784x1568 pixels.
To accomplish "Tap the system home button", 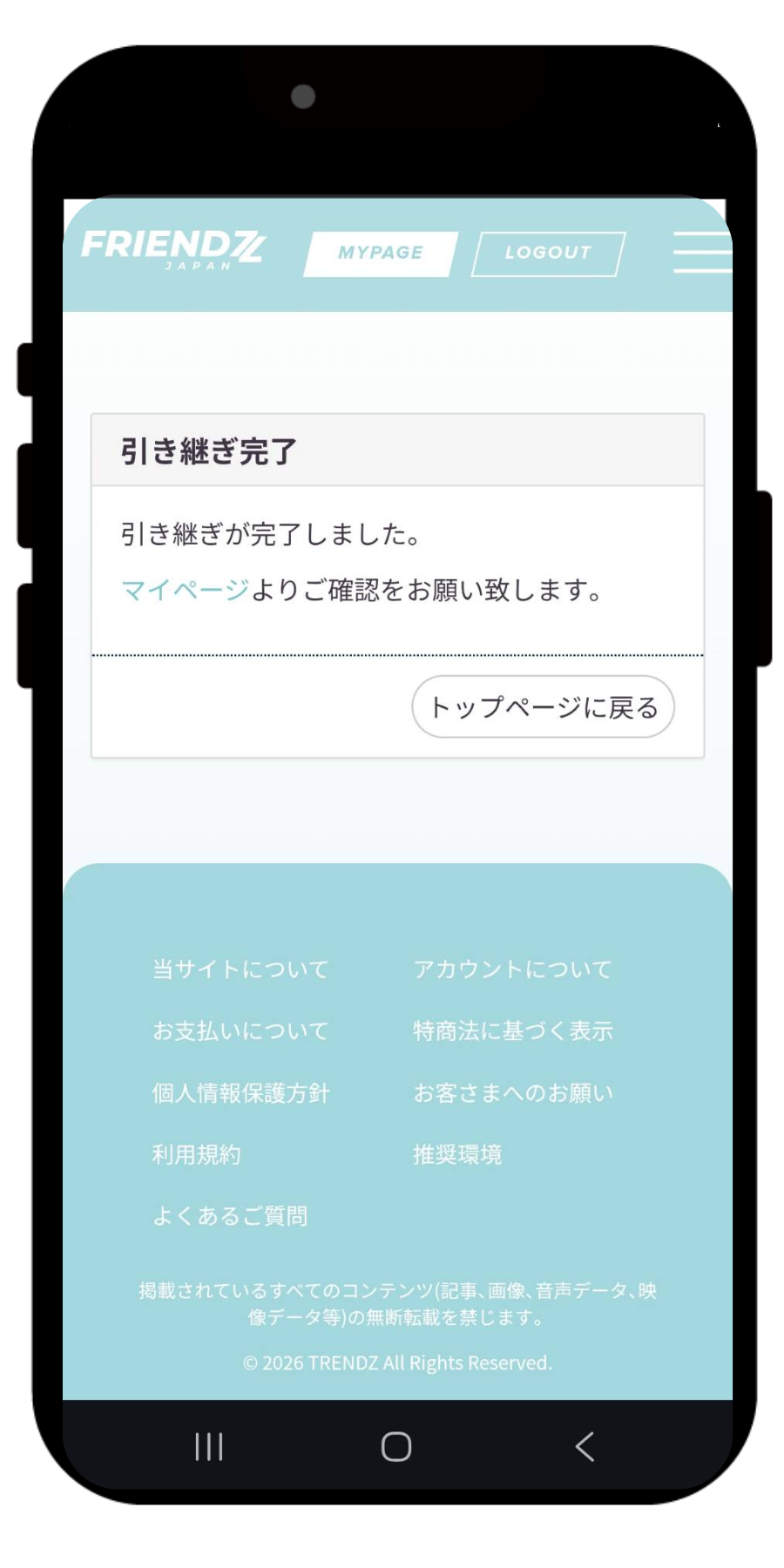I will coord(396,1447).
